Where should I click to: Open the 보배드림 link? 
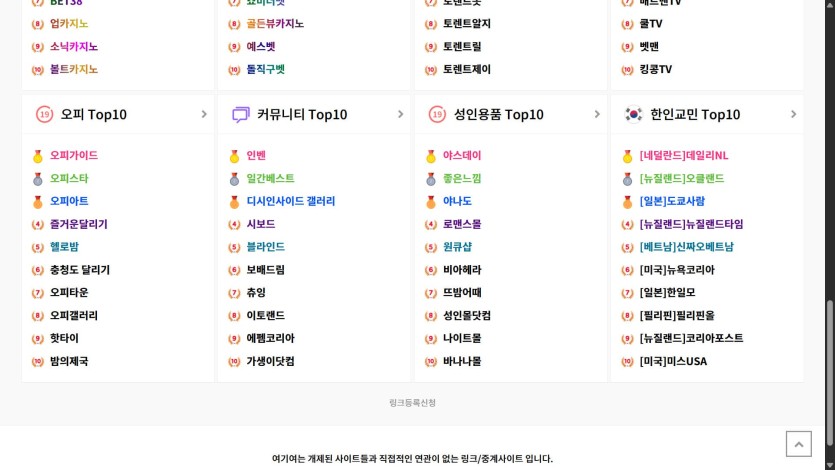click(265, 270)
